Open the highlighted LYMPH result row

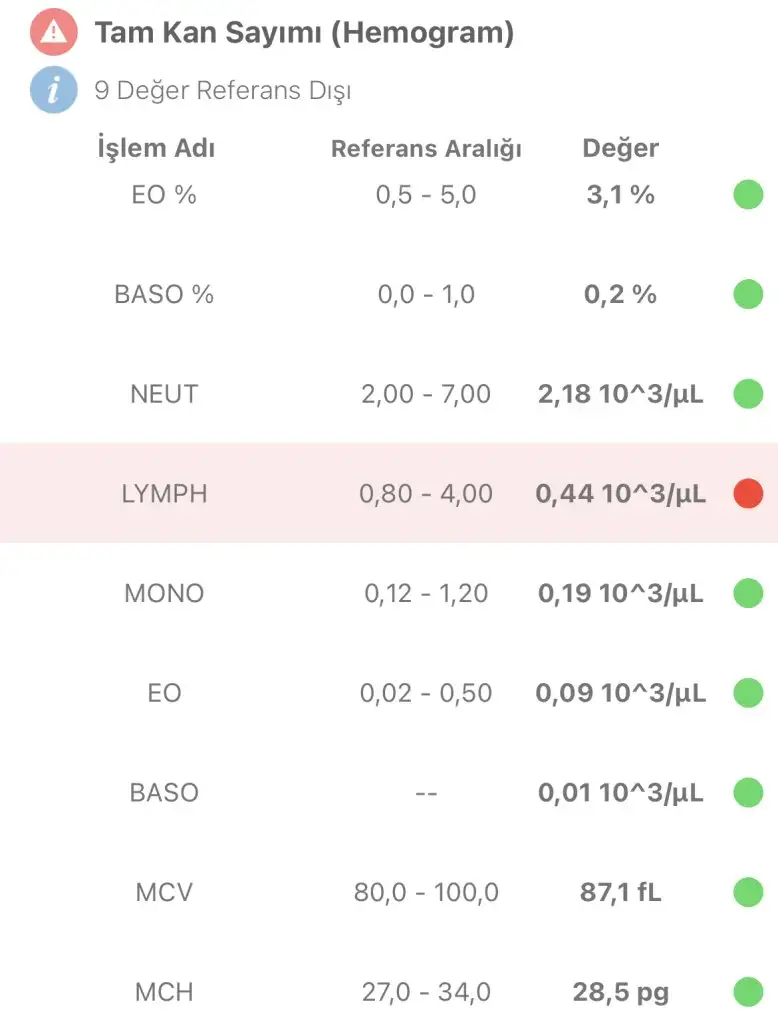(x=388, y=493)
